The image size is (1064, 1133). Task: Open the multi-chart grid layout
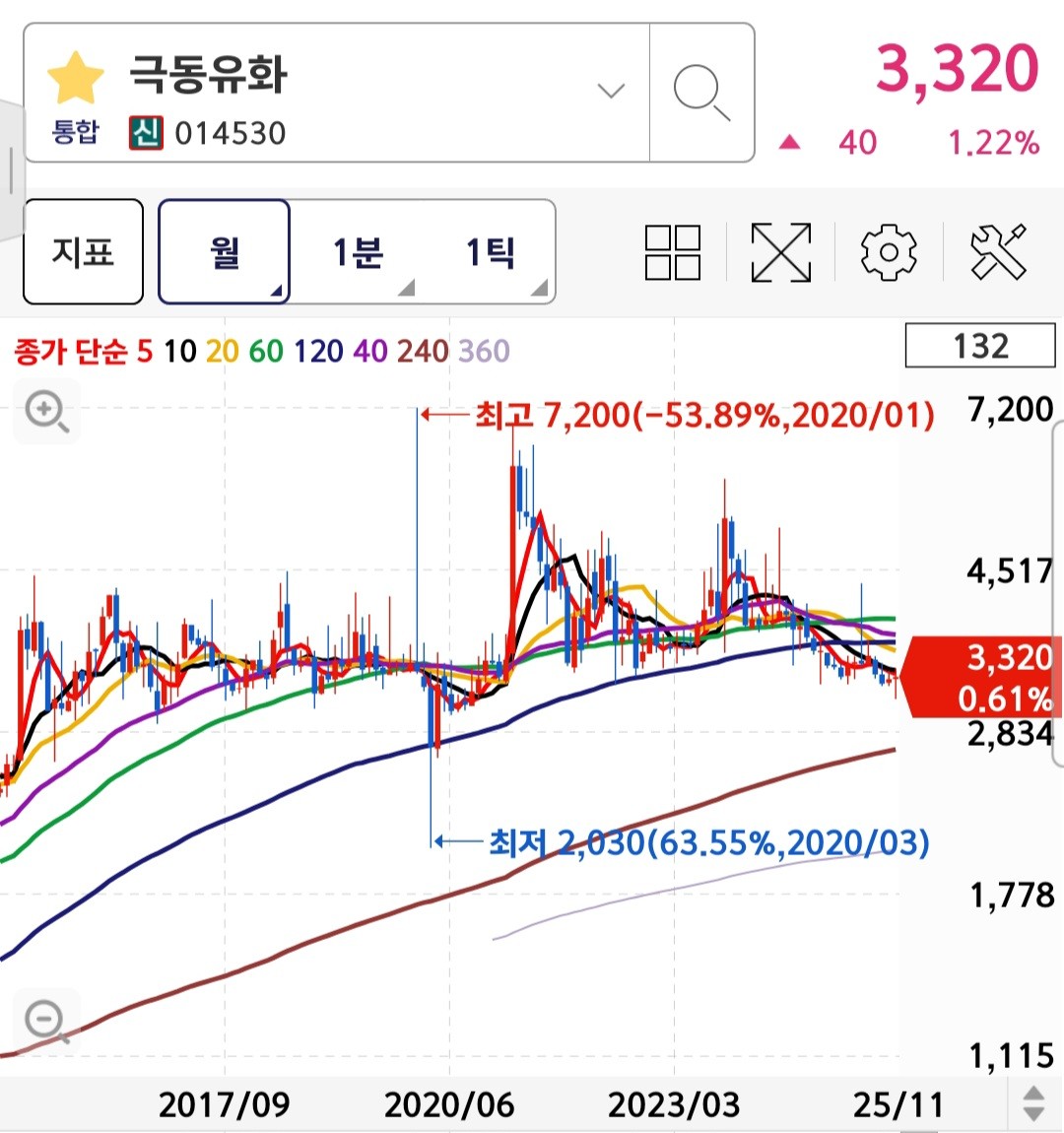click(673, 252)
